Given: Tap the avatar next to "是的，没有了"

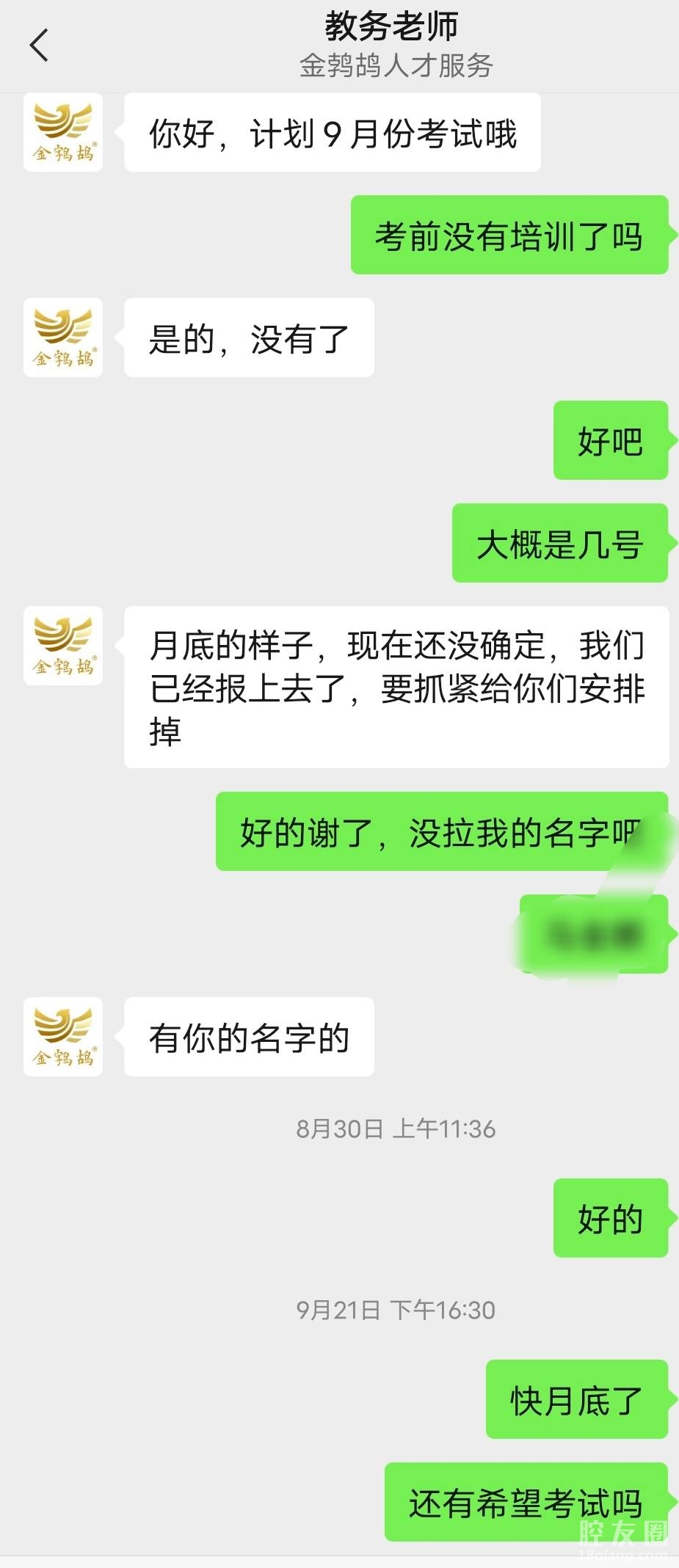Looking at the screenshot, I should [63, 338].
